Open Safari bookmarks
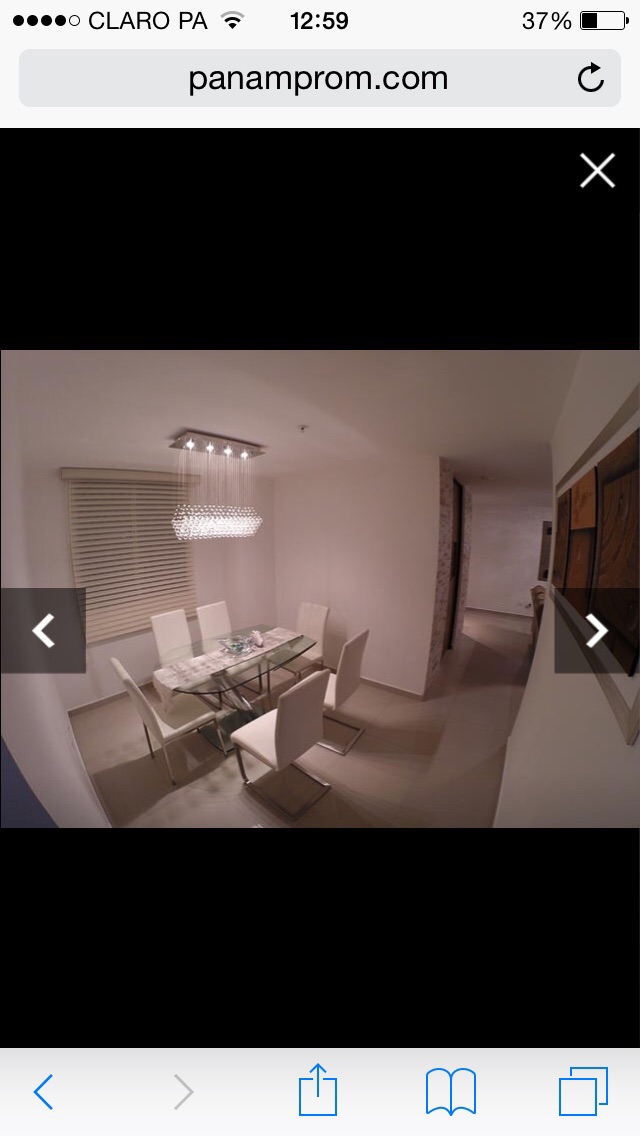Screen dimensions: 640x1136 [x=450, y=1092]
